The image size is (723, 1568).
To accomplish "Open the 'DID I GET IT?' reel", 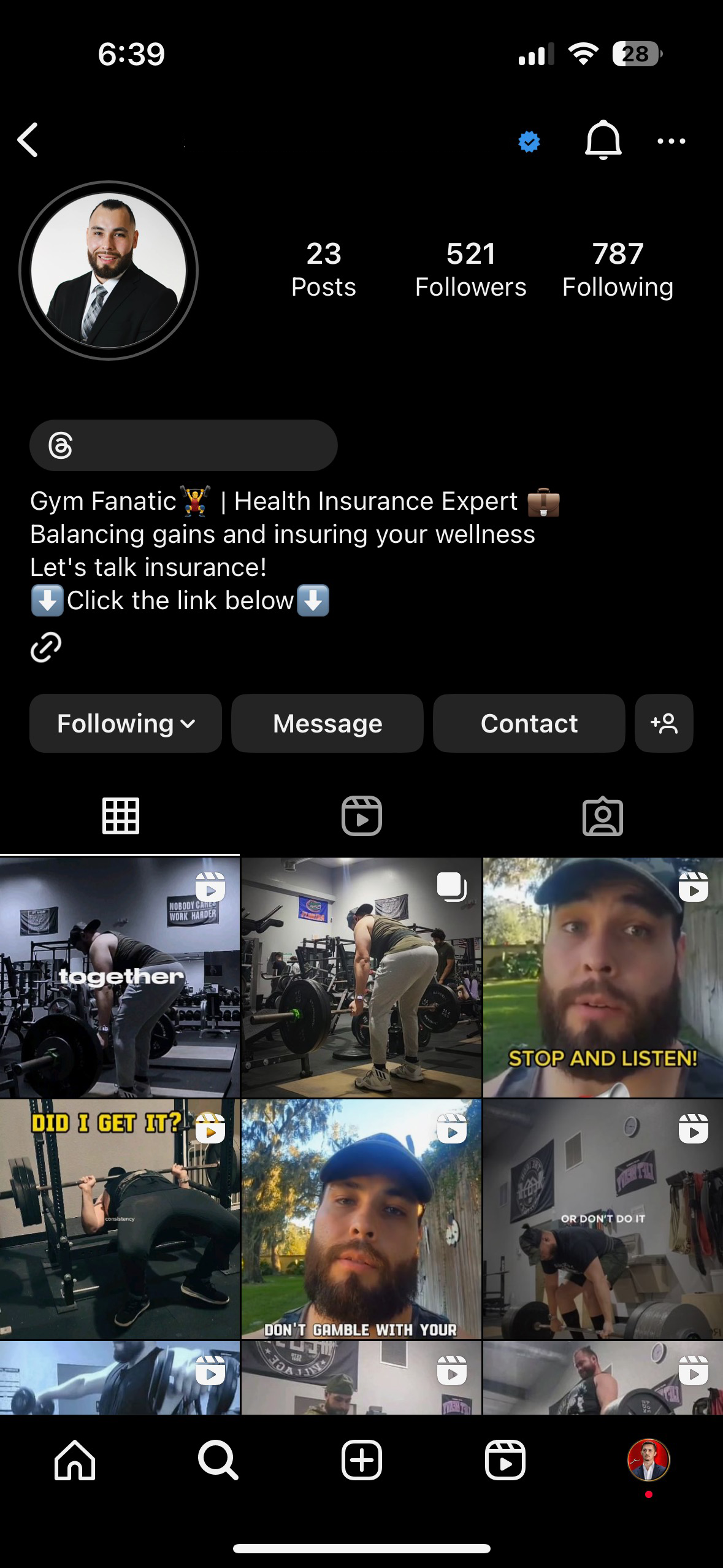I will click(120, 1219).
